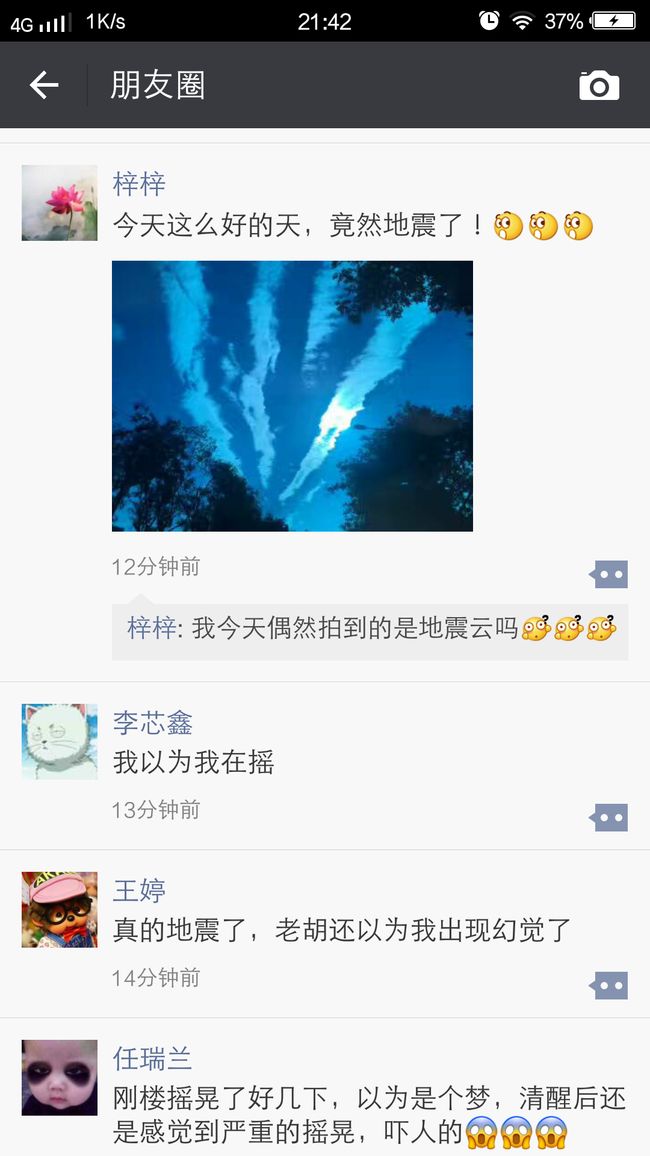Screen dimensions: 650x1156
Task: Open 李芯鑫's avatar
Action: [x=60, y=741]
